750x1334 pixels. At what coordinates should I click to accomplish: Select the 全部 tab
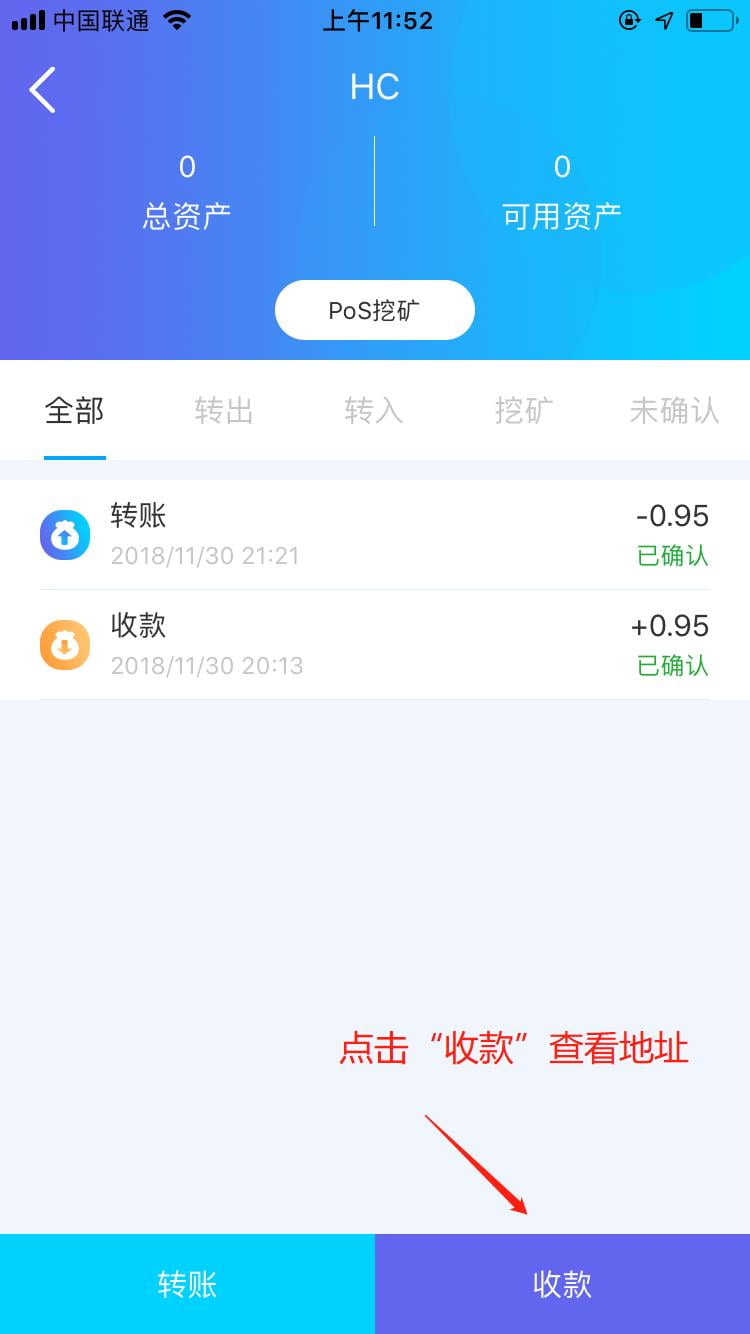tap(75, 410)
